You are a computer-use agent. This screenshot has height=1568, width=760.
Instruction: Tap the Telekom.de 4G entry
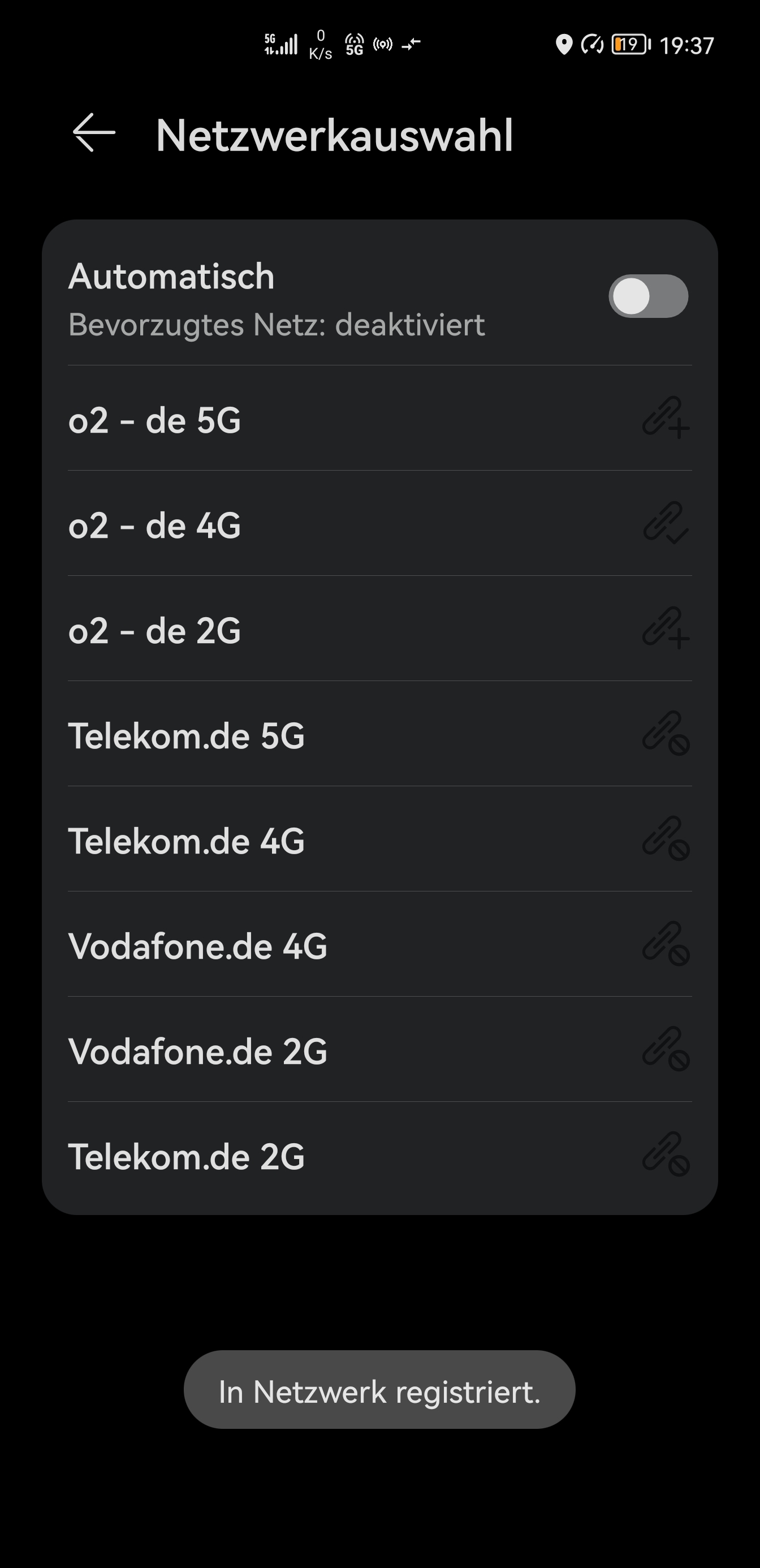[x=379, y=839]
